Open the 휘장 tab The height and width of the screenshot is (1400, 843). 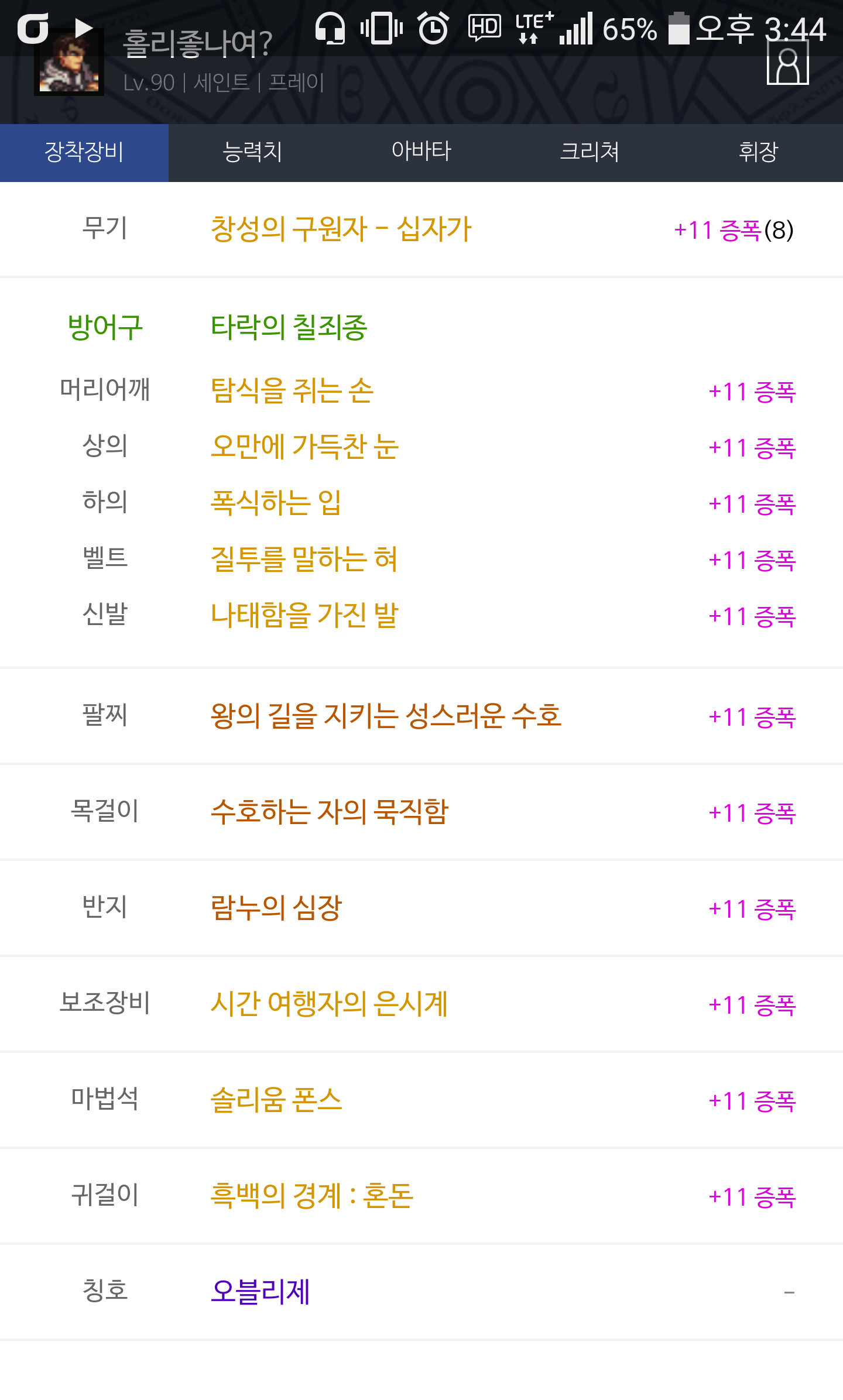[x=759, y=152]
